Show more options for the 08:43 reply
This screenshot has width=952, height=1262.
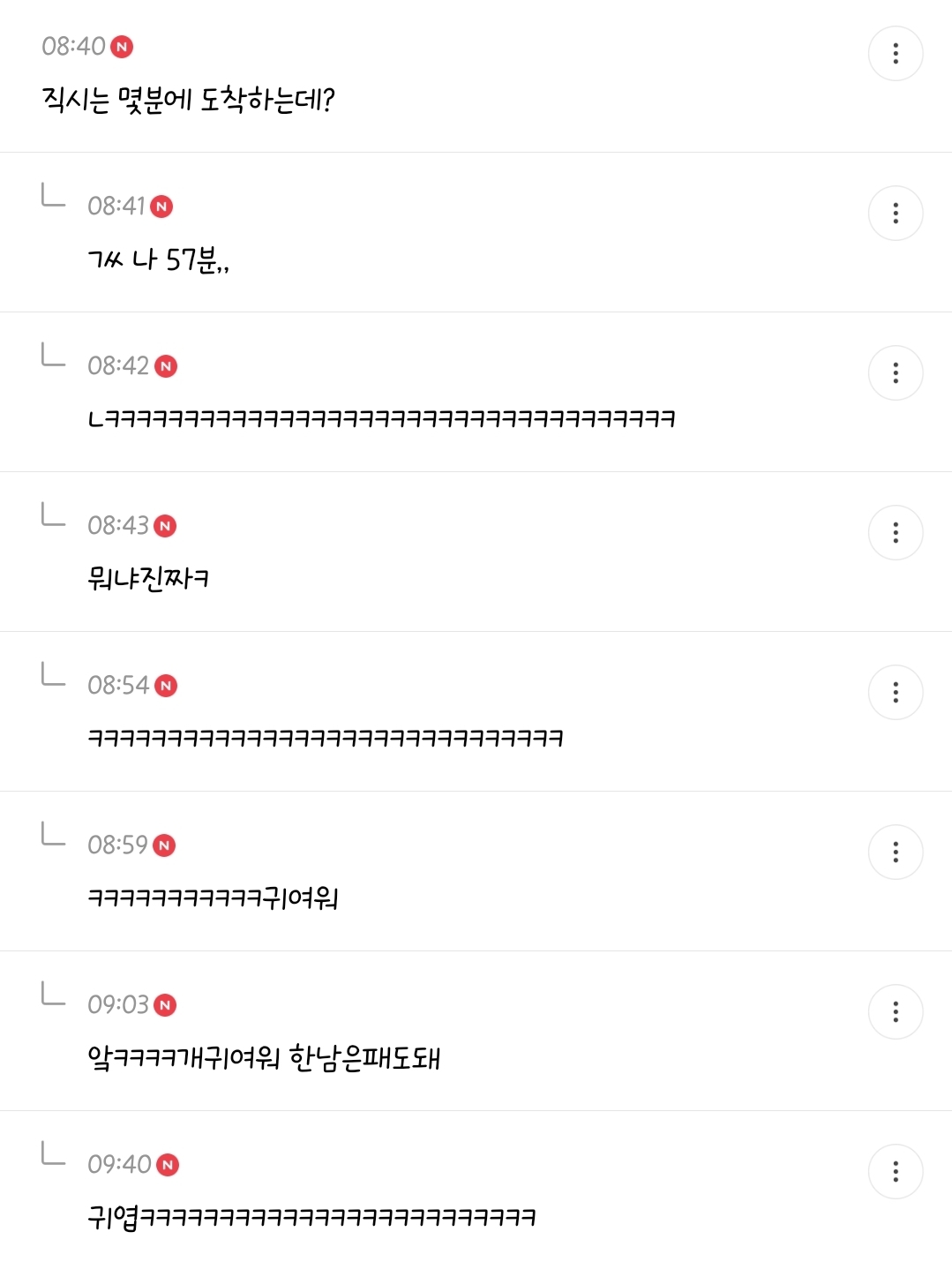click(x=896, y=533)
